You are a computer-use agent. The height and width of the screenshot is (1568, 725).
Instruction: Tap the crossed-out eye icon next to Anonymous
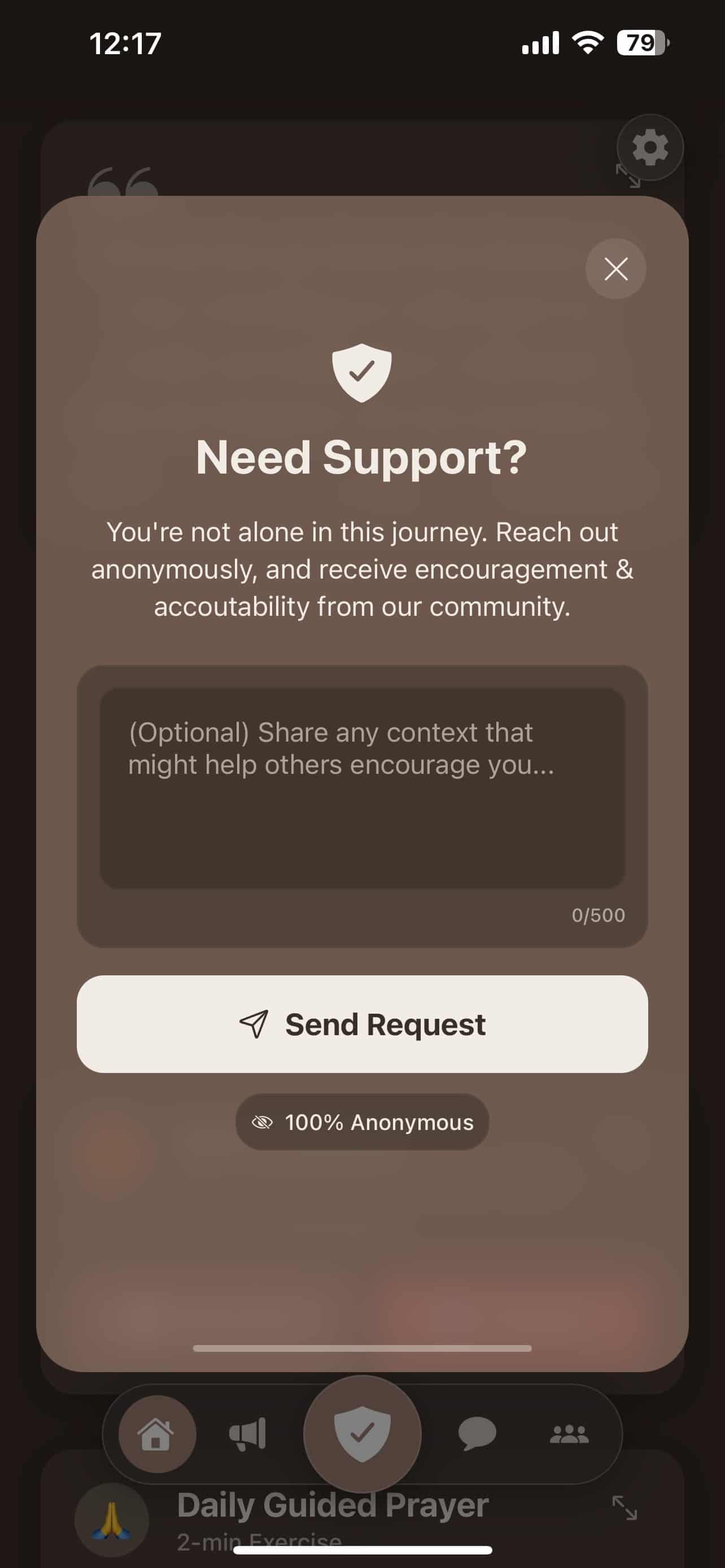coord(262,1122)
